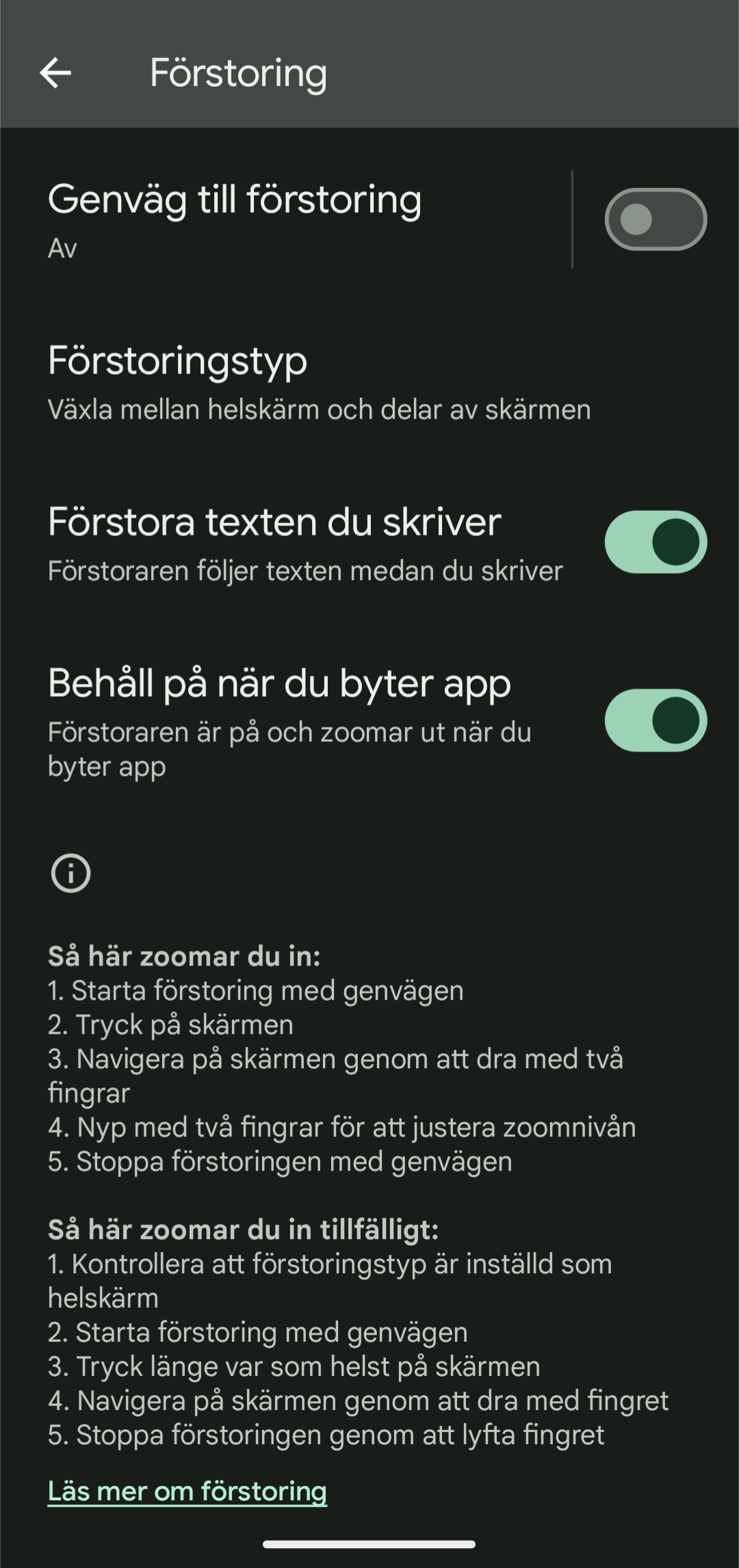Open Förstoringstyp options
Image resolution: width=739 pixels, height=1568 pixels.
[369, 381]
